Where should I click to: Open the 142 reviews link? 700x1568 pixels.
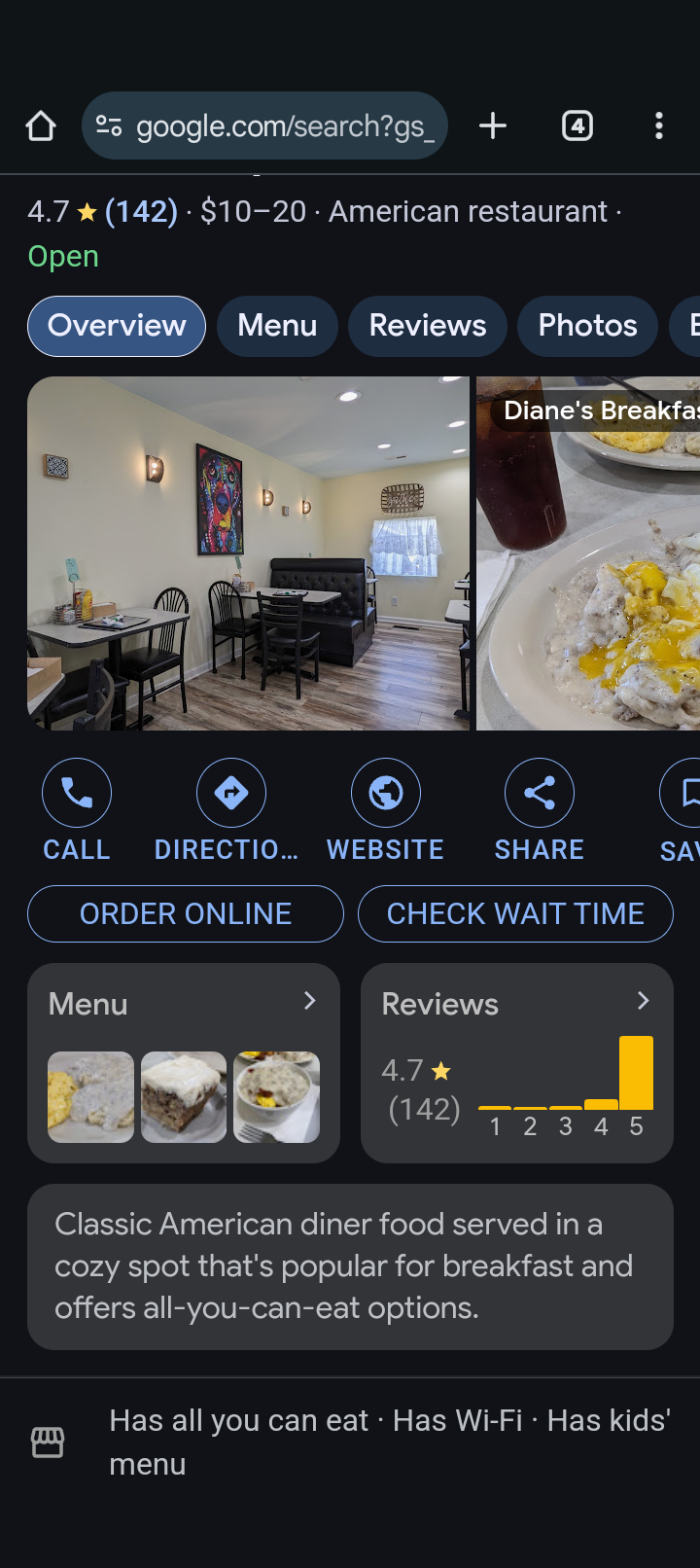point(141,211)
